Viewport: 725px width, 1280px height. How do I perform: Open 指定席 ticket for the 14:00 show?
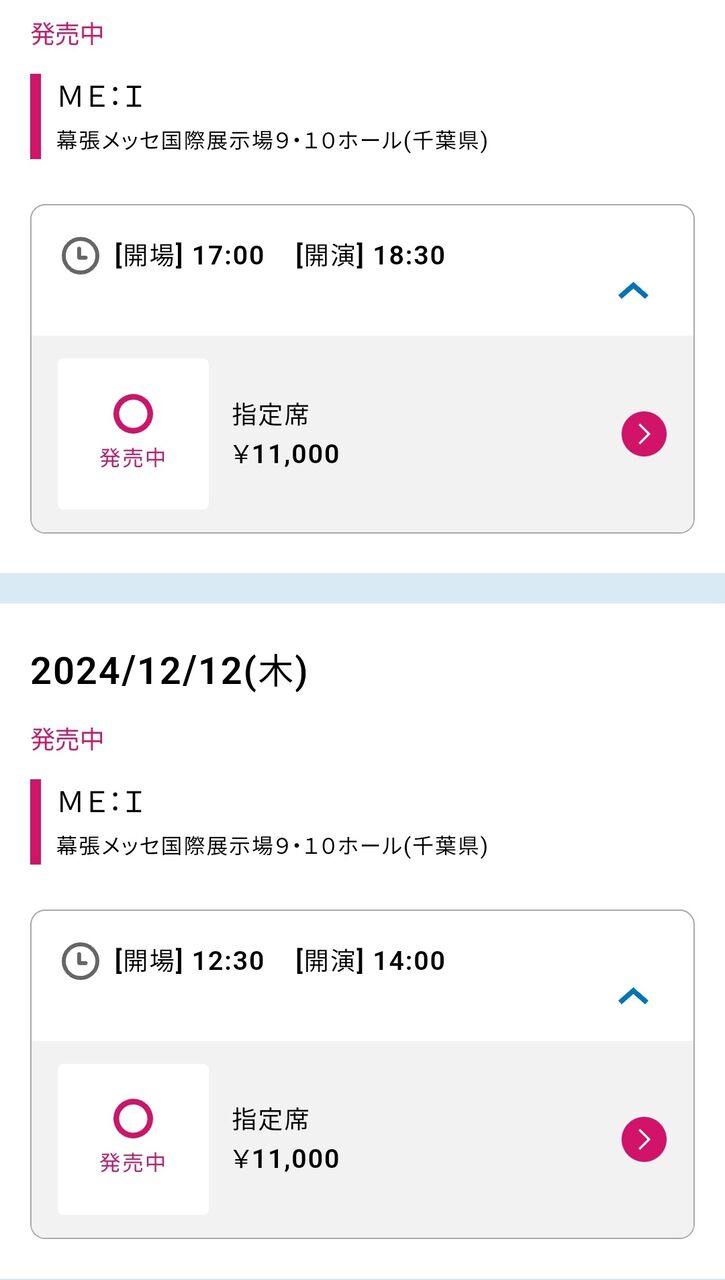(x=644, y=1139)
